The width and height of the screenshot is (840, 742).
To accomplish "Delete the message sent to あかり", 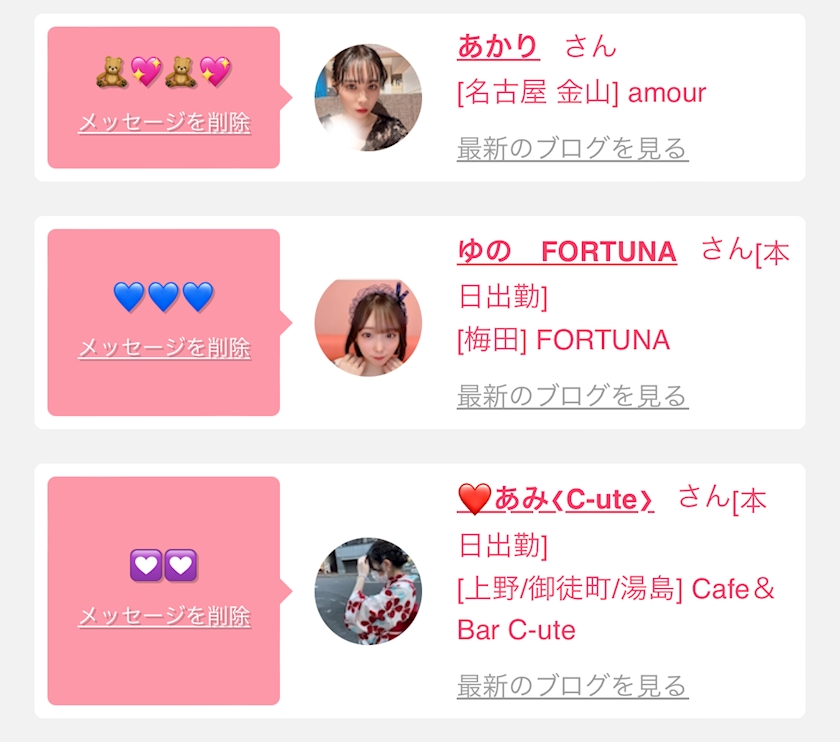I will [x=164, y=123].
